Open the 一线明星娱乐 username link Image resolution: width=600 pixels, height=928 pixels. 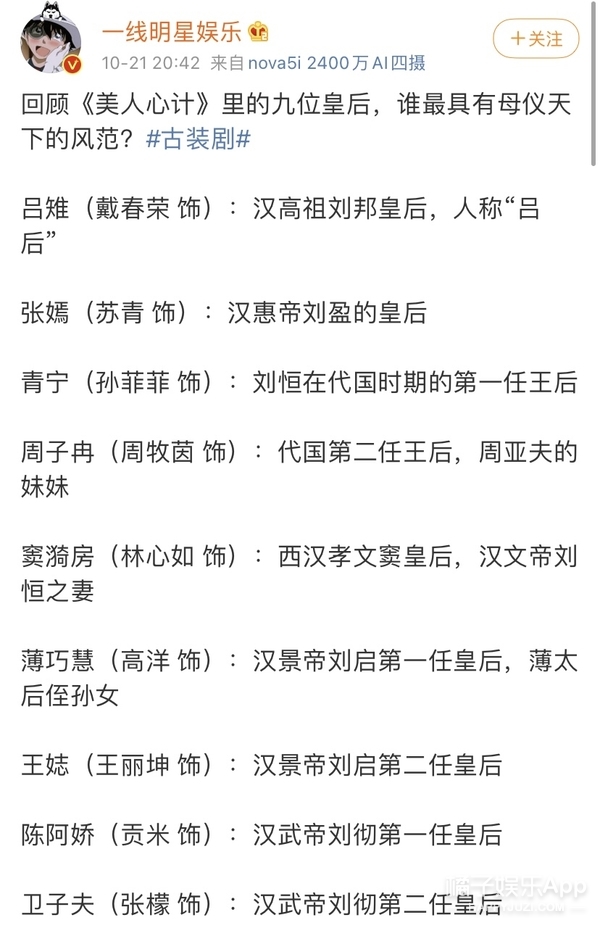tap(171, 30)
